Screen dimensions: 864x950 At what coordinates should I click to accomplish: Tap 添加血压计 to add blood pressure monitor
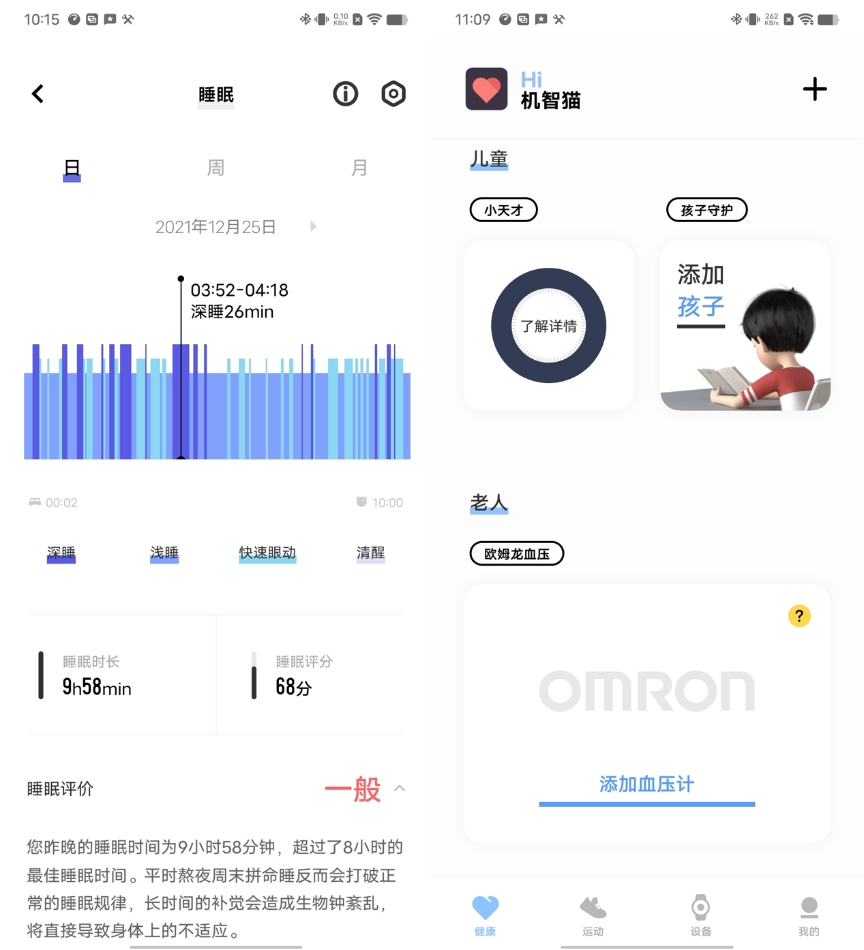646,785
